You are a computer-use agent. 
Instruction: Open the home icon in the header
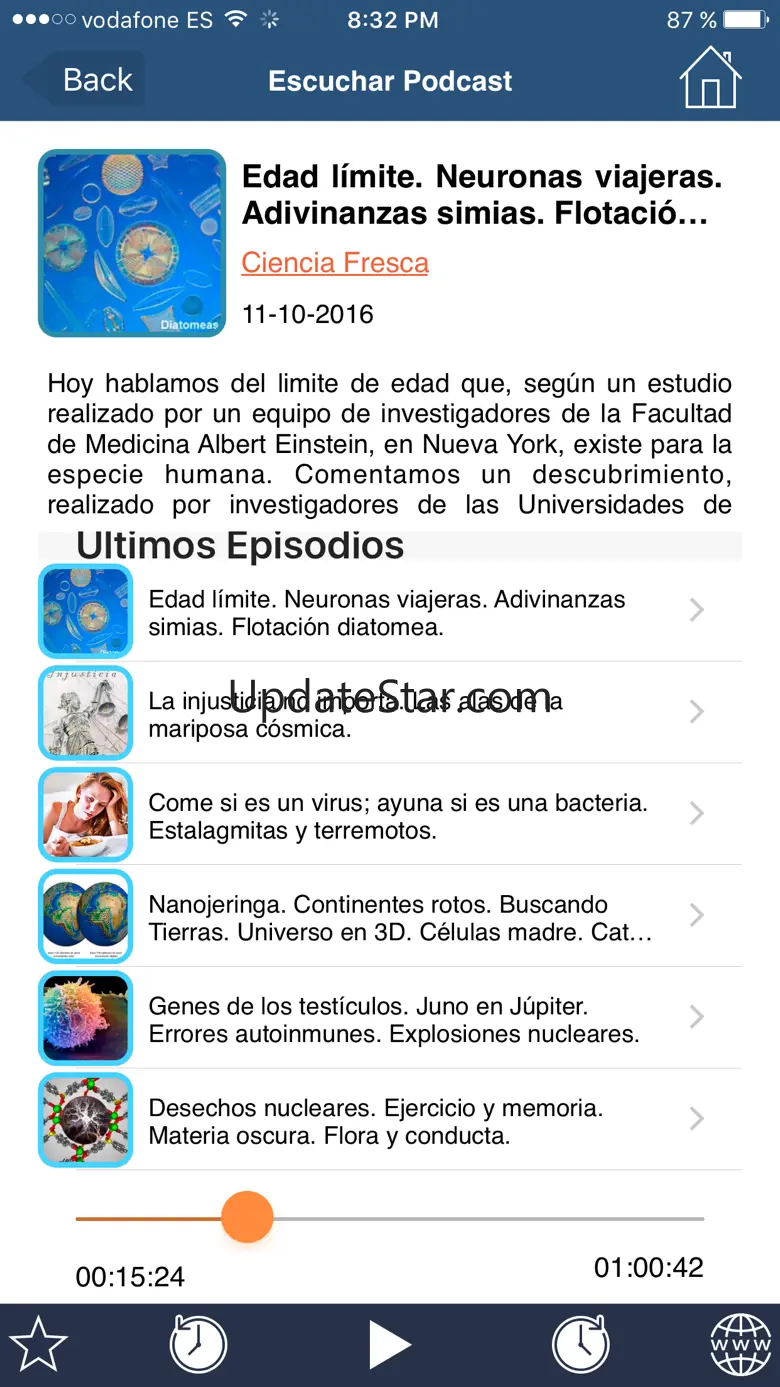710,77
